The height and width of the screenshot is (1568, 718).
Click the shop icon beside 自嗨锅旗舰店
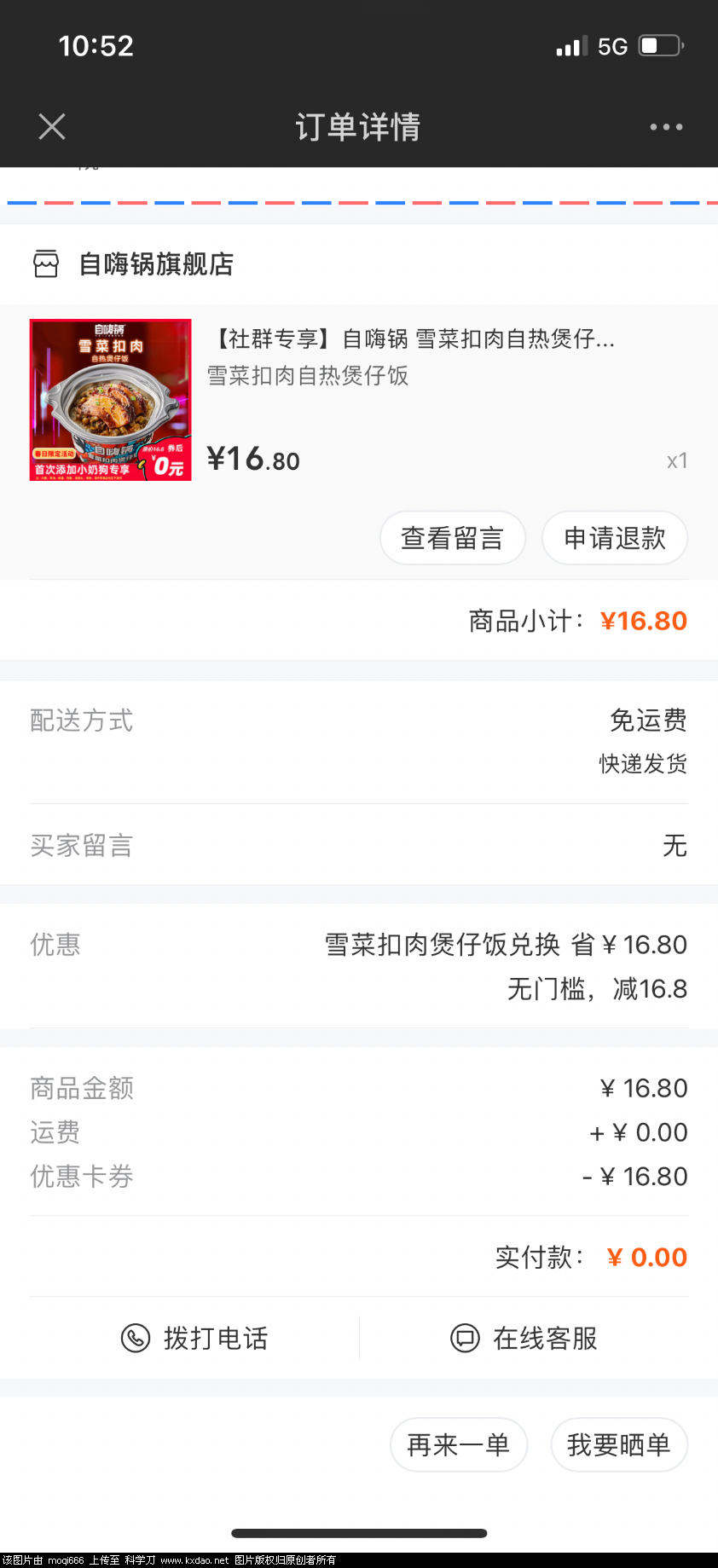[x=46, y=263]
